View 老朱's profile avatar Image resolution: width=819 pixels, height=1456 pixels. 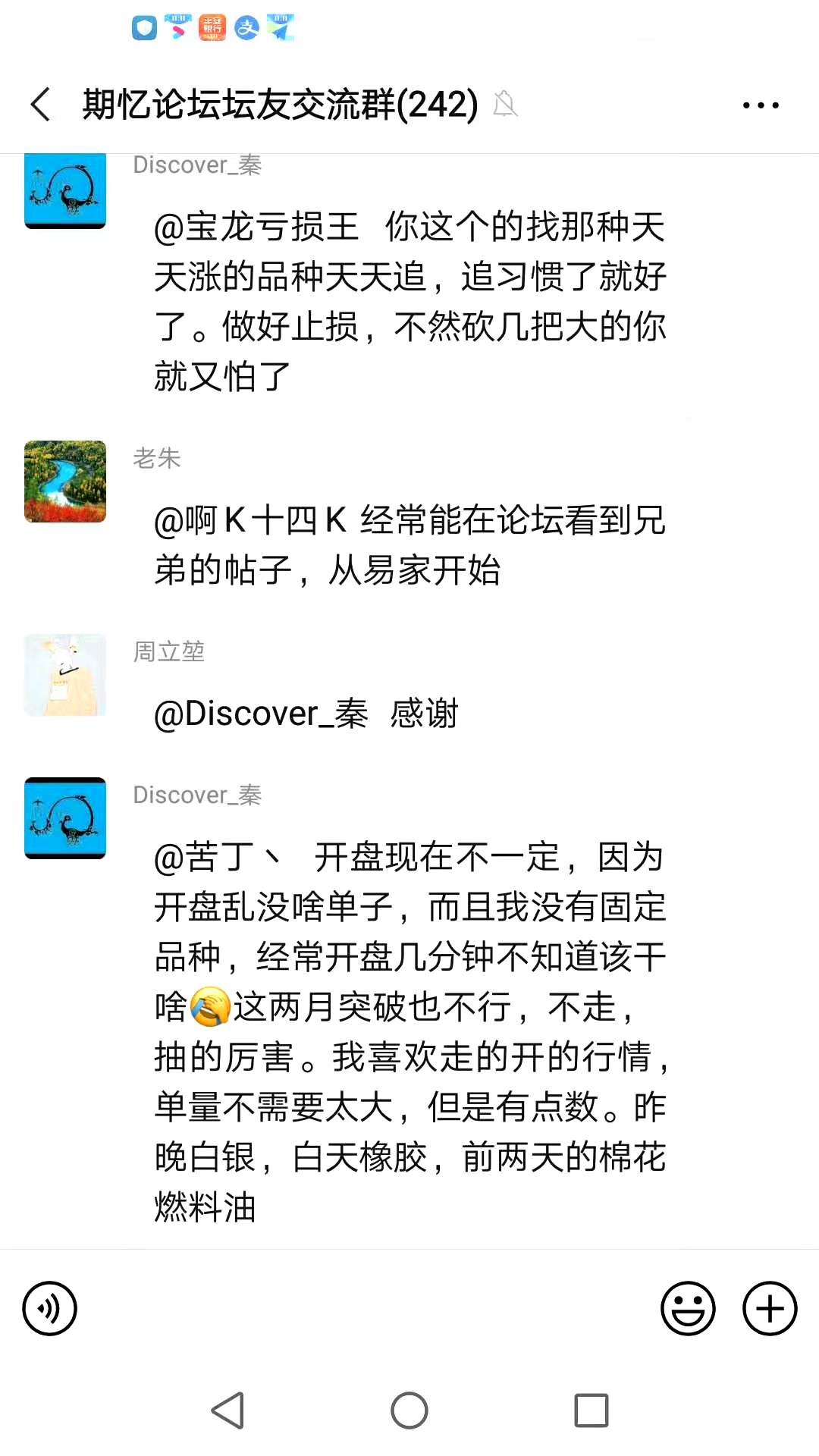coord(65,482)
